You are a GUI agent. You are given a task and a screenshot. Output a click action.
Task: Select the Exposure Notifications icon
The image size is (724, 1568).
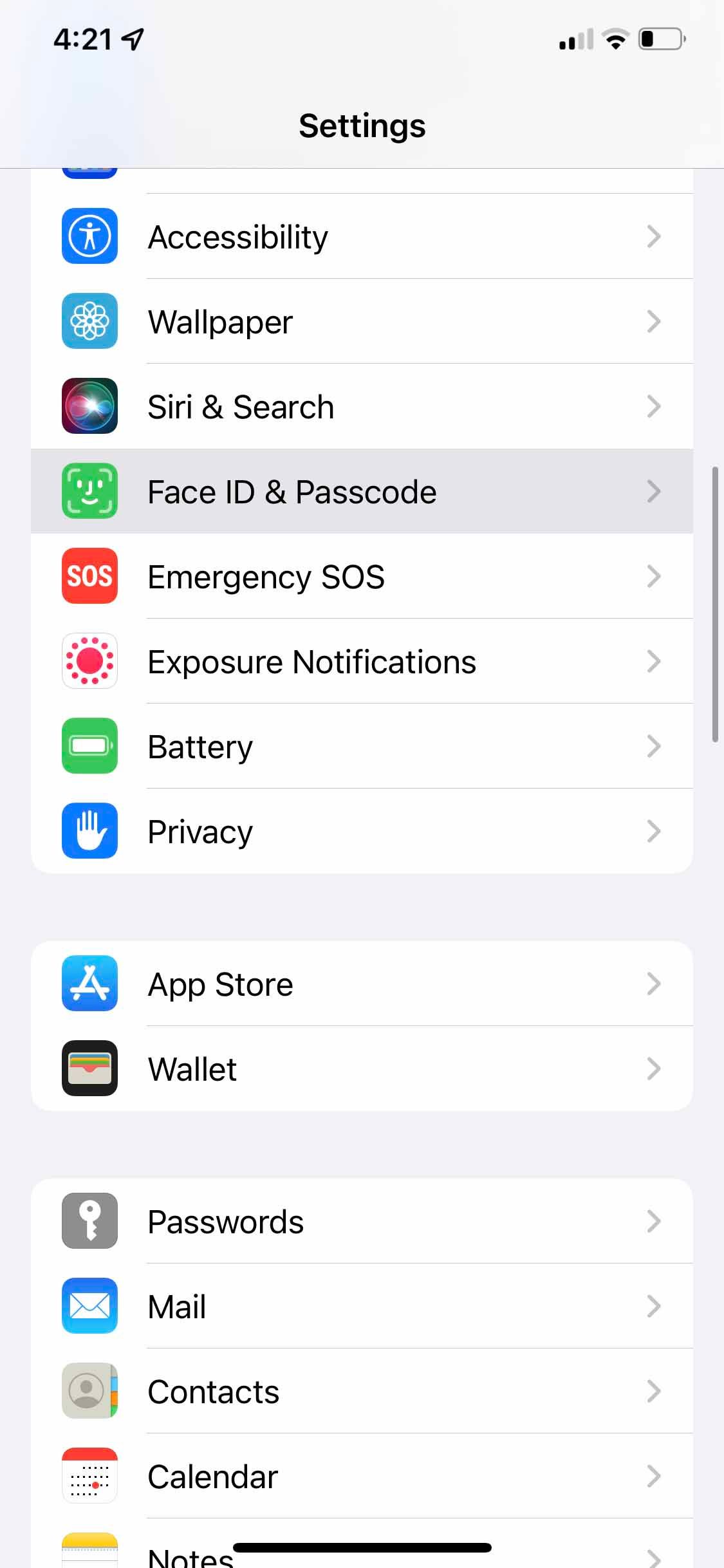(x=89, y=661)
